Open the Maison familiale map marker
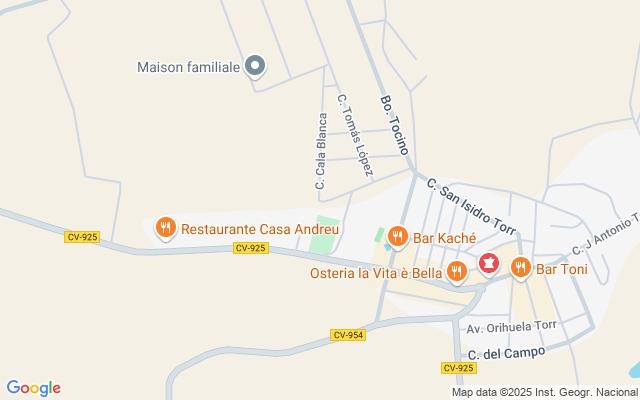Screen dimensions: 640x400 (x=255, y=67)
